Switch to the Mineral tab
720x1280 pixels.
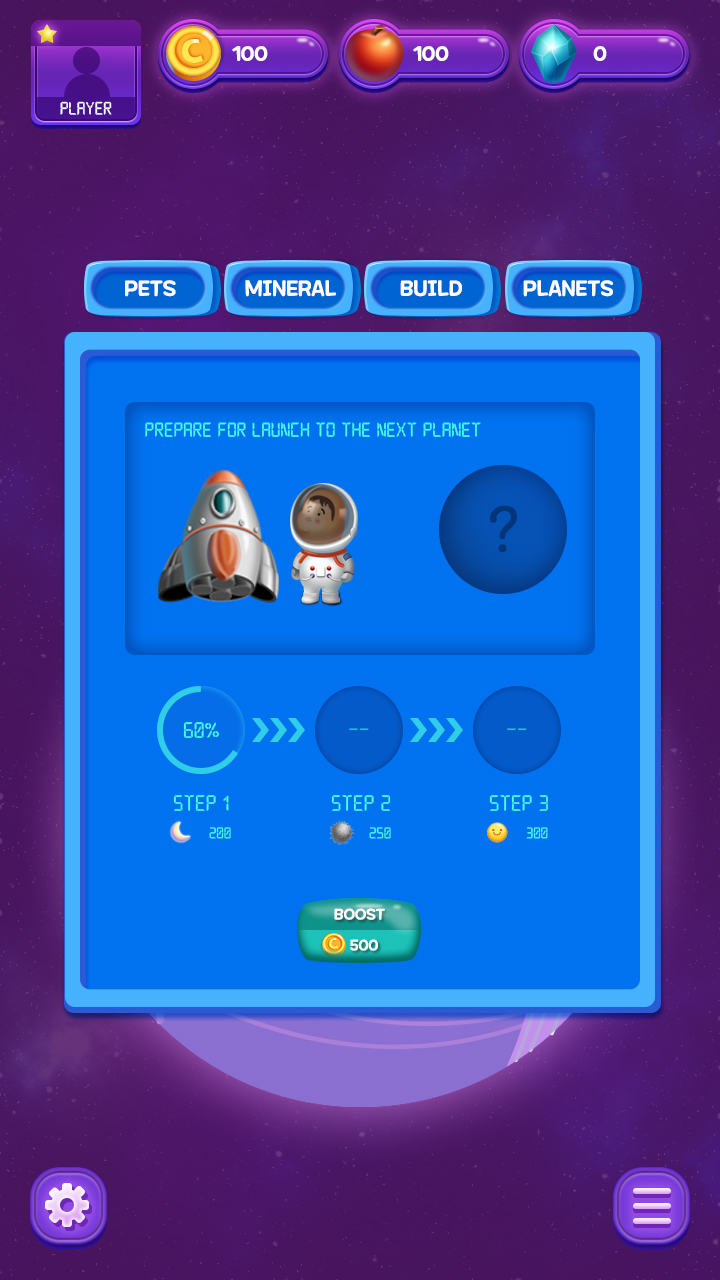click(291, 288)
